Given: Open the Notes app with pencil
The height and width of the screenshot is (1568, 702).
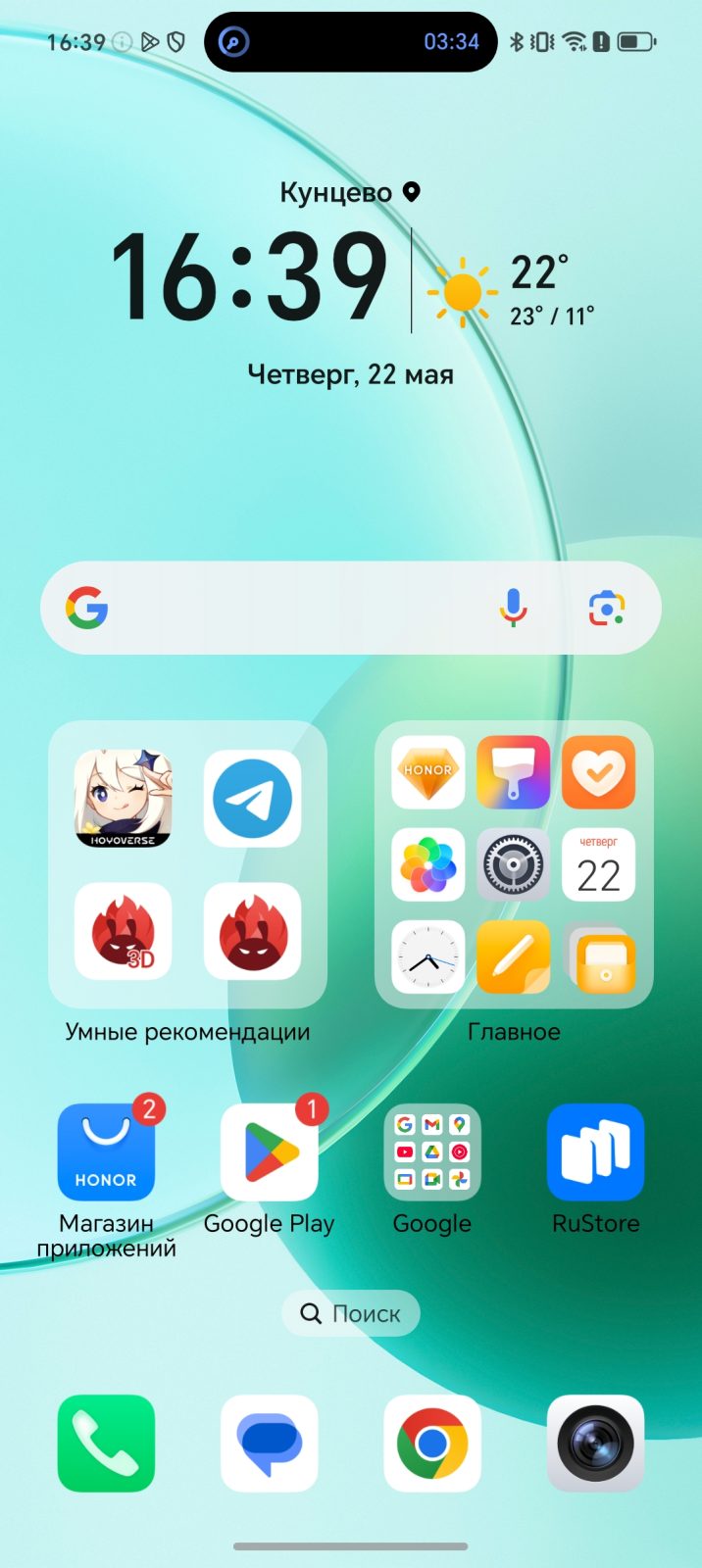Looking at the screenshot, I should click(513, 957).
